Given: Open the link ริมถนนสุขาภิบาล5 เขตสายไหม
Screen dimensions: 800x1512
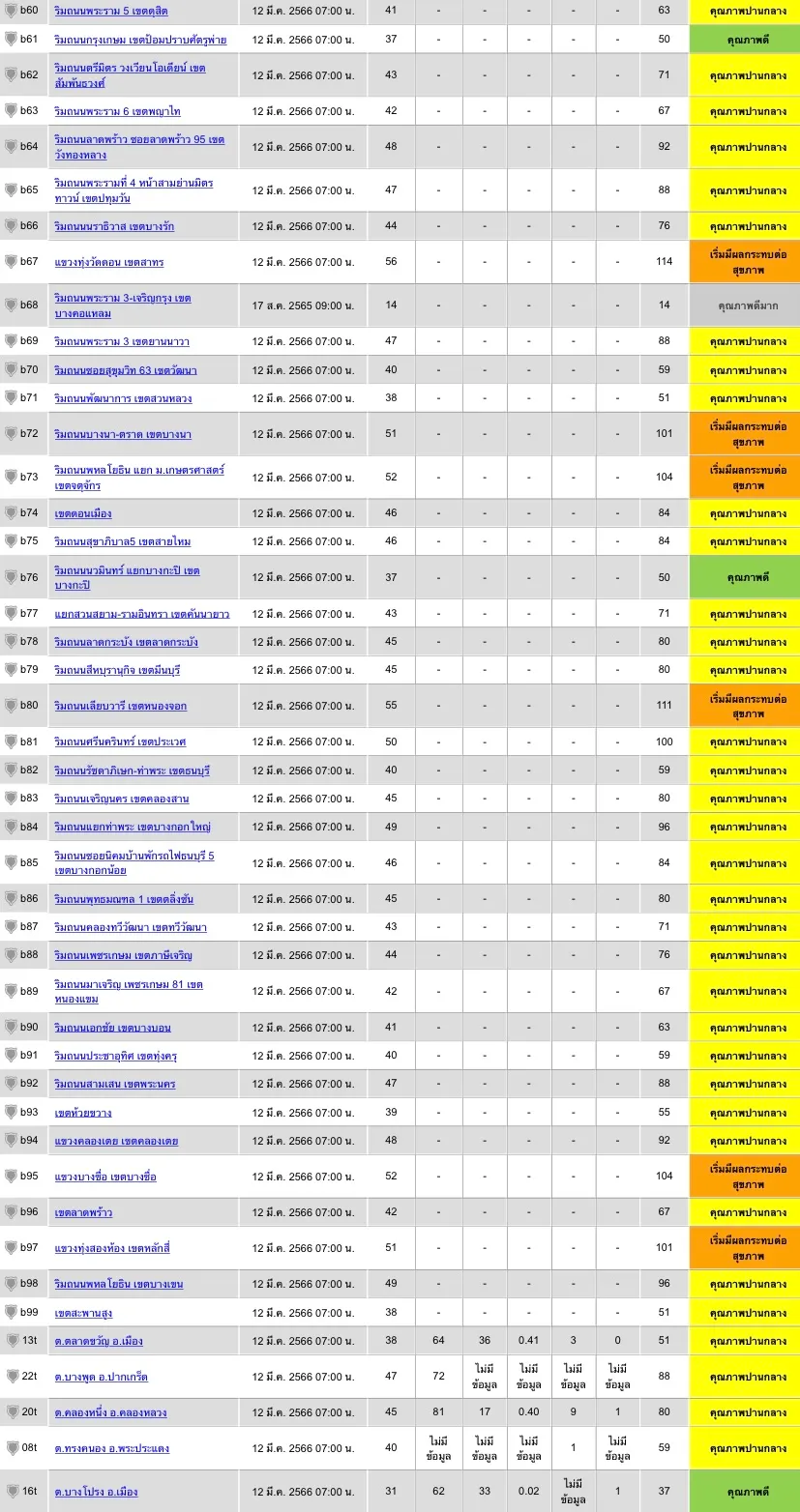Looking at the screenshot, I should (123, 541).
